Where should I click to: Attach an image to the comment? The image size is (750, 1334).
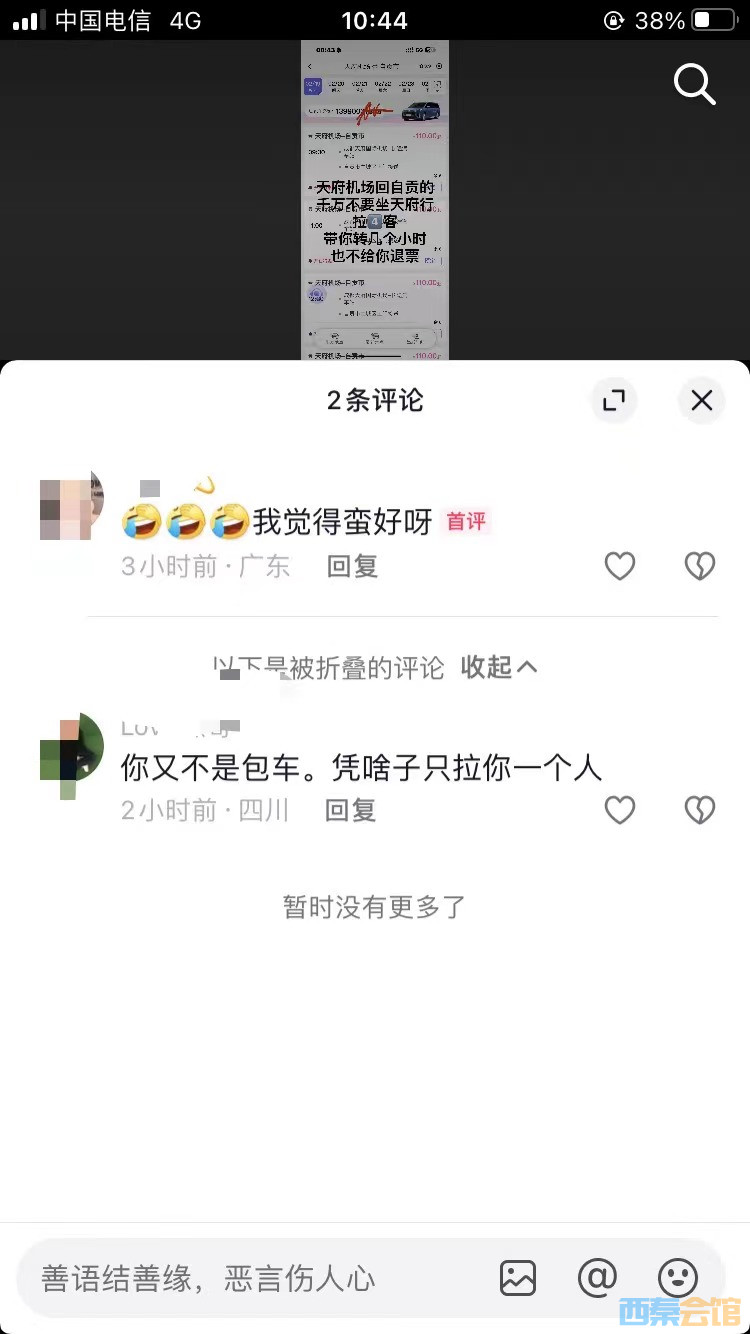click(518, 1278)
